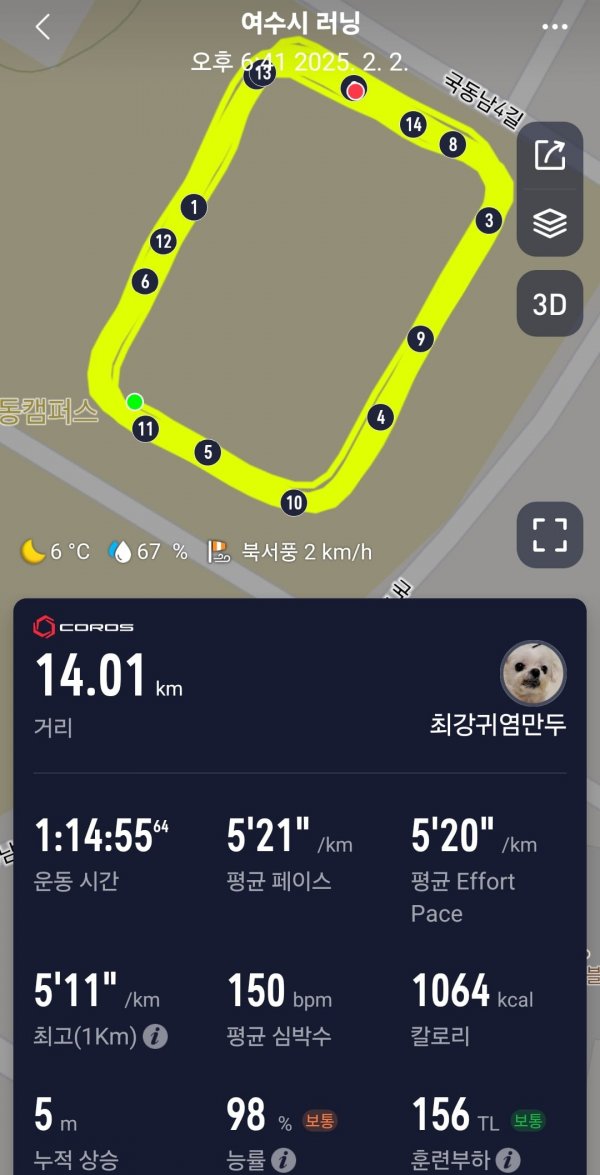Show info about 능률 efficiency
The image size is (600, 1175).
pos(284,1160)
